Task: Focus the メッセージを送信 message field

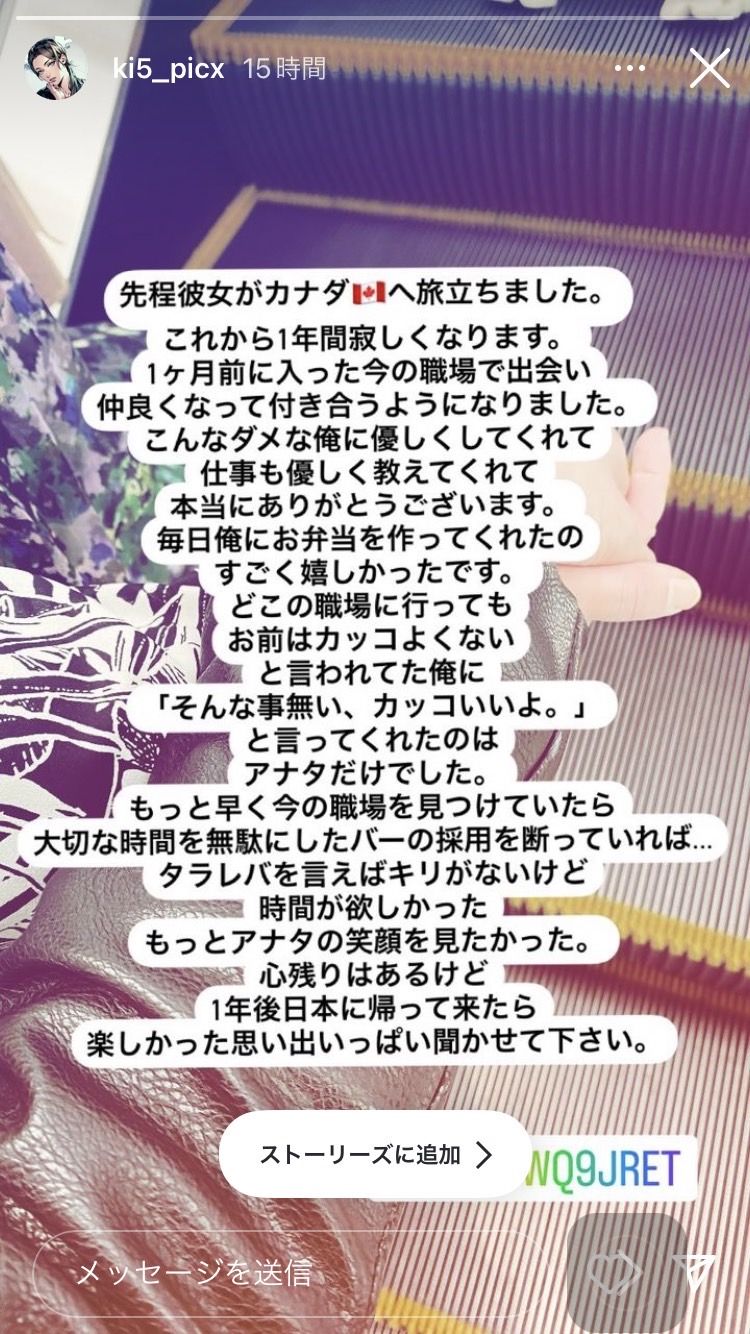Action: click(x=292, y=1272)
